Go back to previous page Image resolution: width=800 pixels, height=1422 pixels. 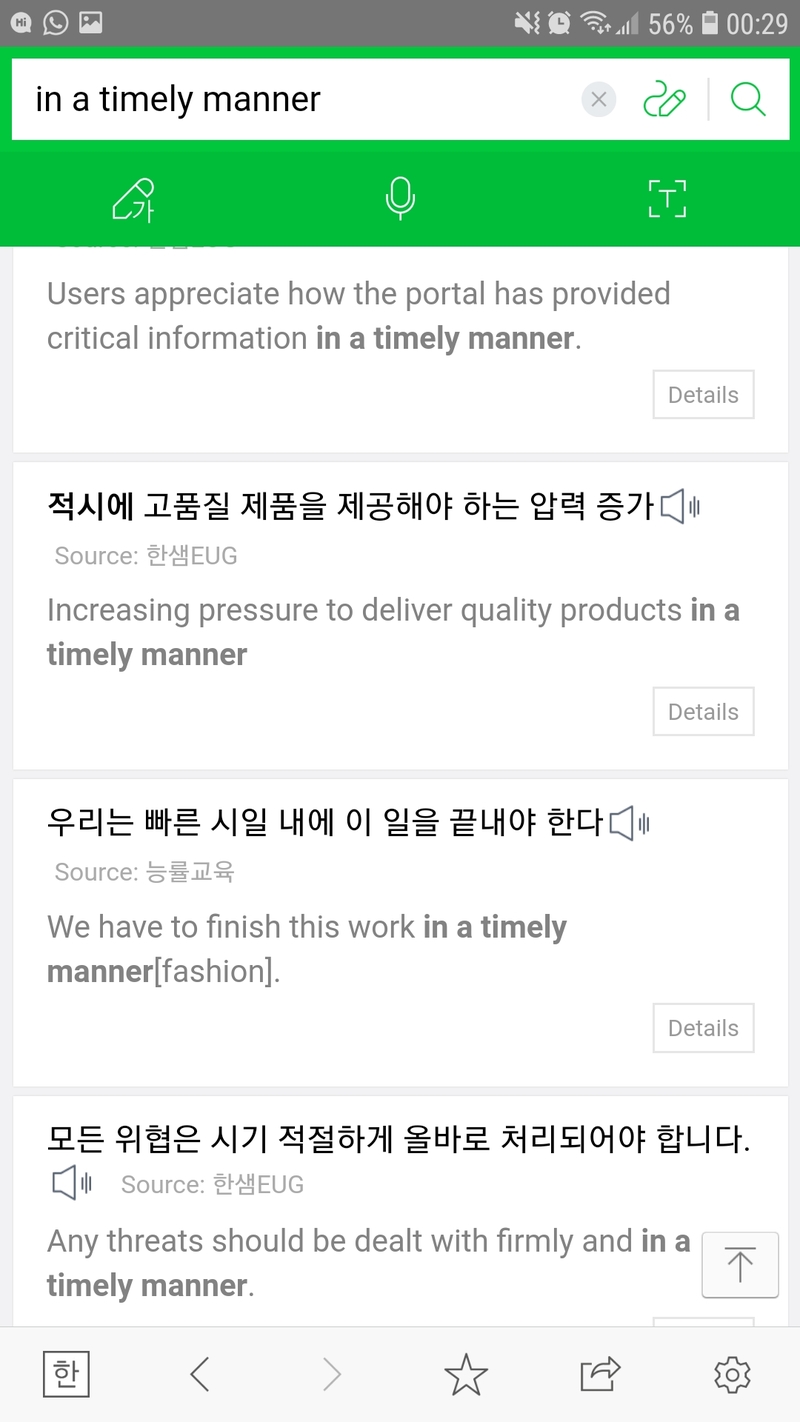pos(200,1375)
